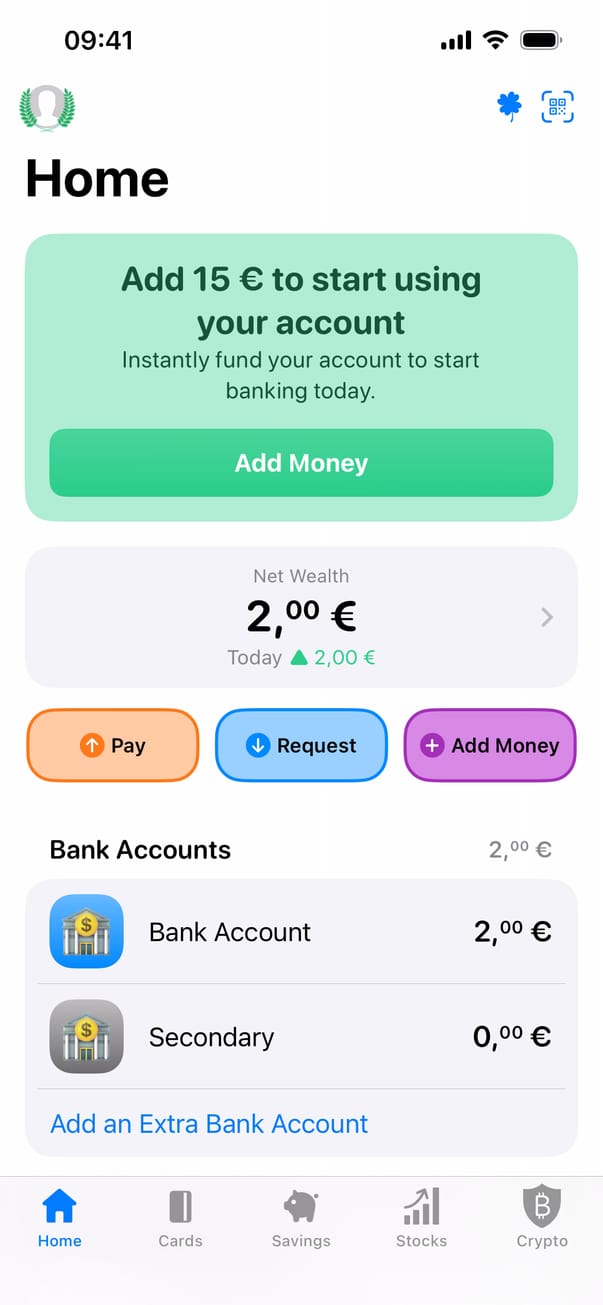
Task: Switch to the Cards tab
Action: tap(180, 1219)
